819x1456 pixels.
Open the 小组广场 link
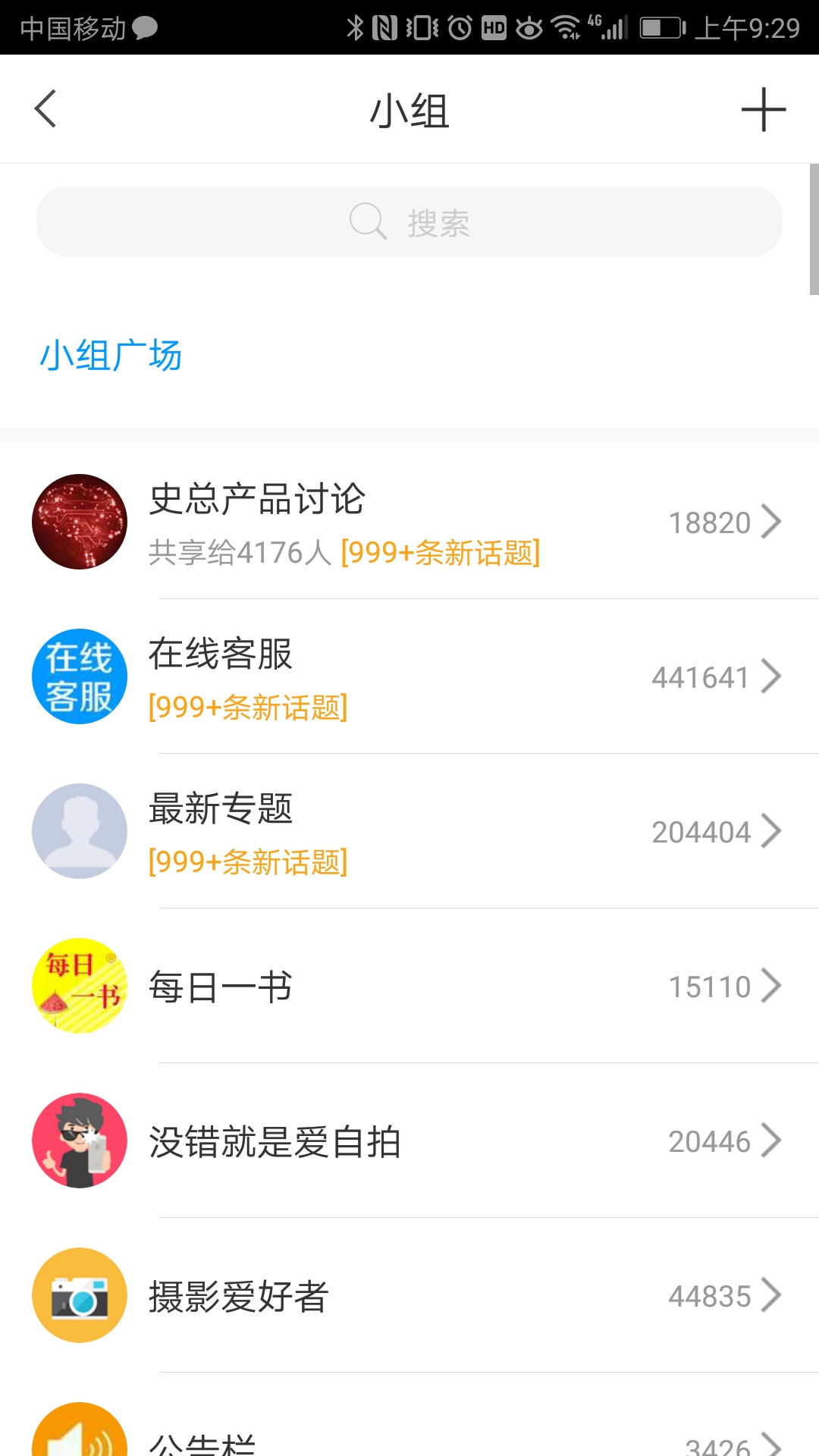(111, 355)
